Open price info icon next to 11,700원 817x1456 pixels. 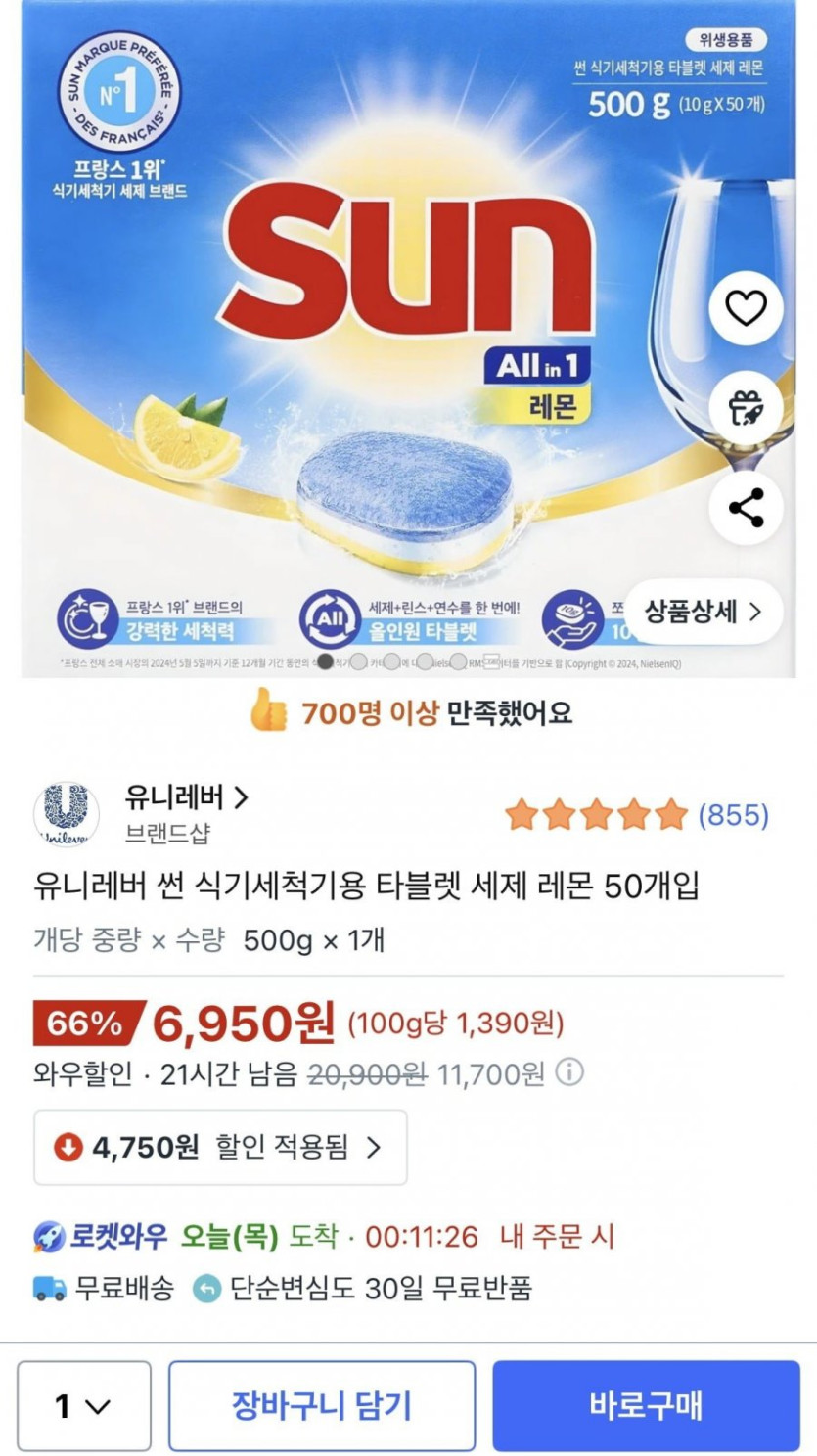(569, 1073)
